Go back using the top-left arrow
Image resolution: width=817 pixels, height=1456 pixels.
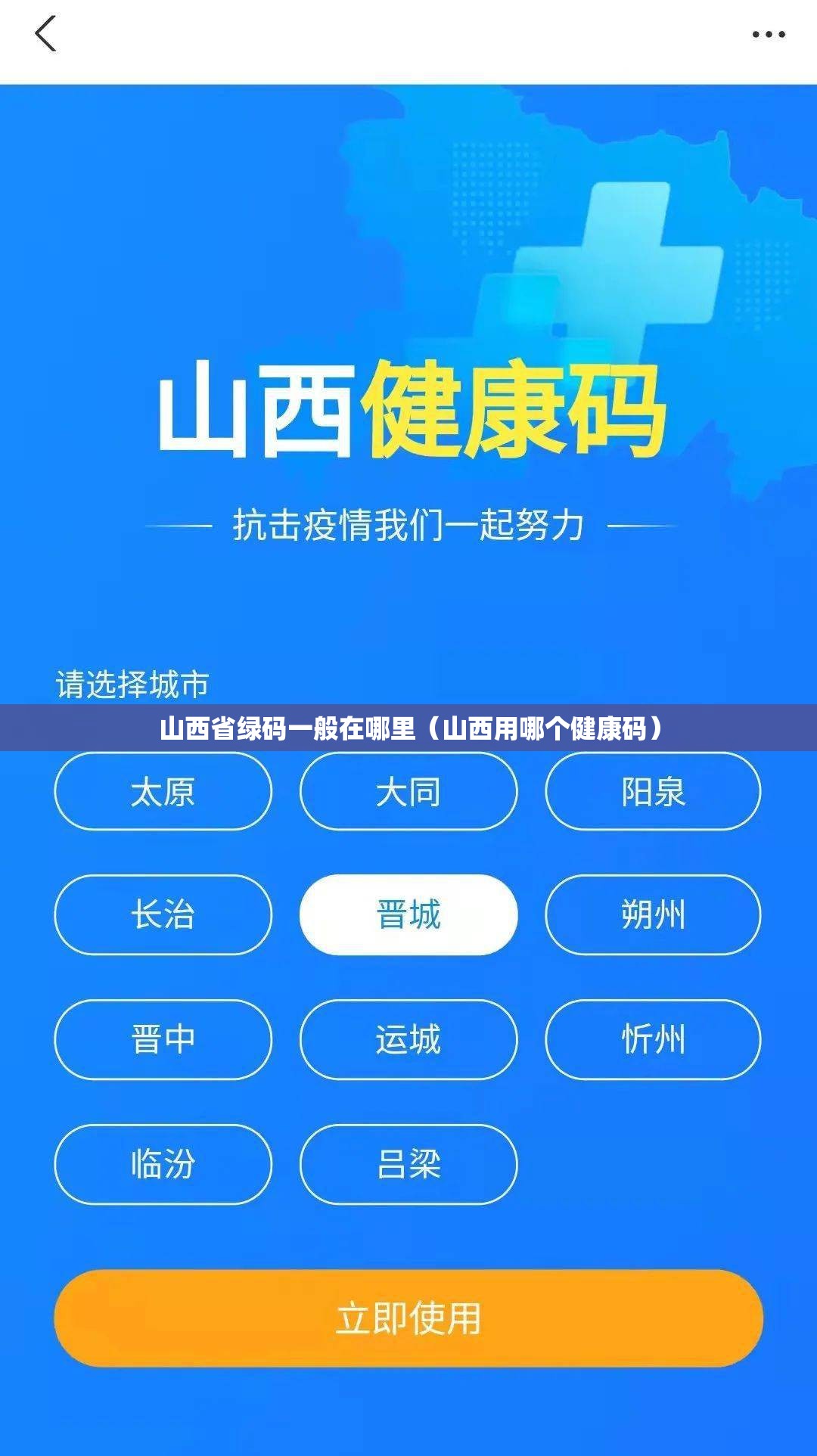(46, 35)
